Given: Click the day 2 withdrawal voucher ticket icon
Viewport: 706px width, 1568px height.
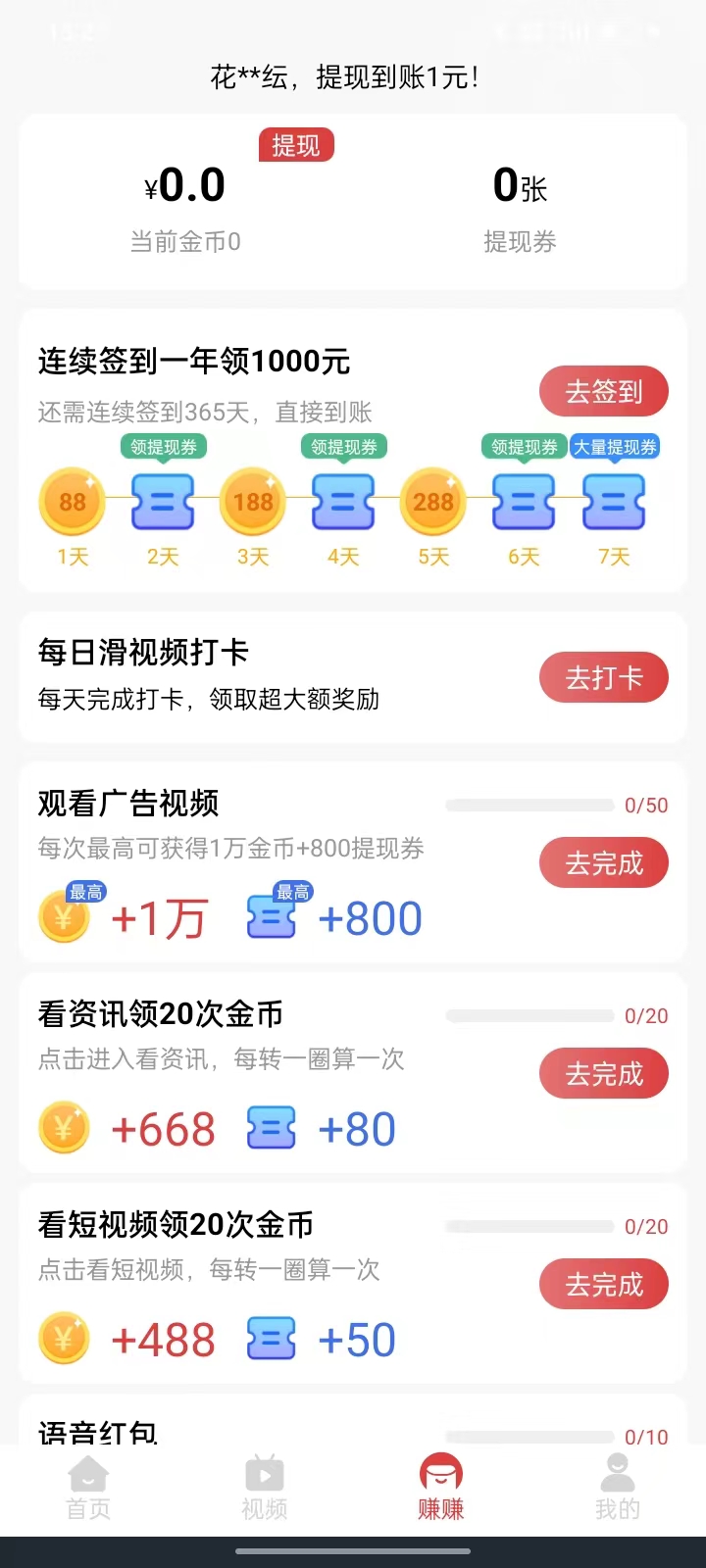Looking at the screenshot, I should click(x=162, y=501).
